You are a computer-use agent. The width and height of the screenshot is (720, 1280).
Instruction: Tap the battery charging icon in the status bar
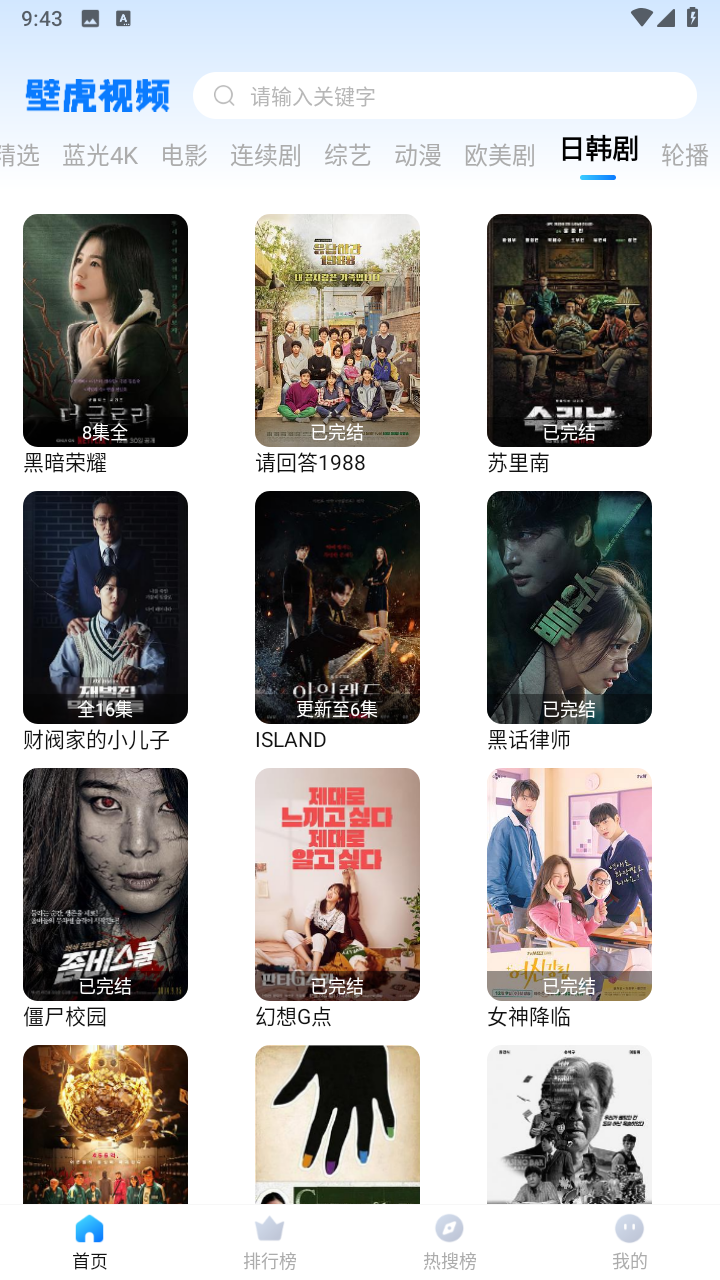[696, 17]
